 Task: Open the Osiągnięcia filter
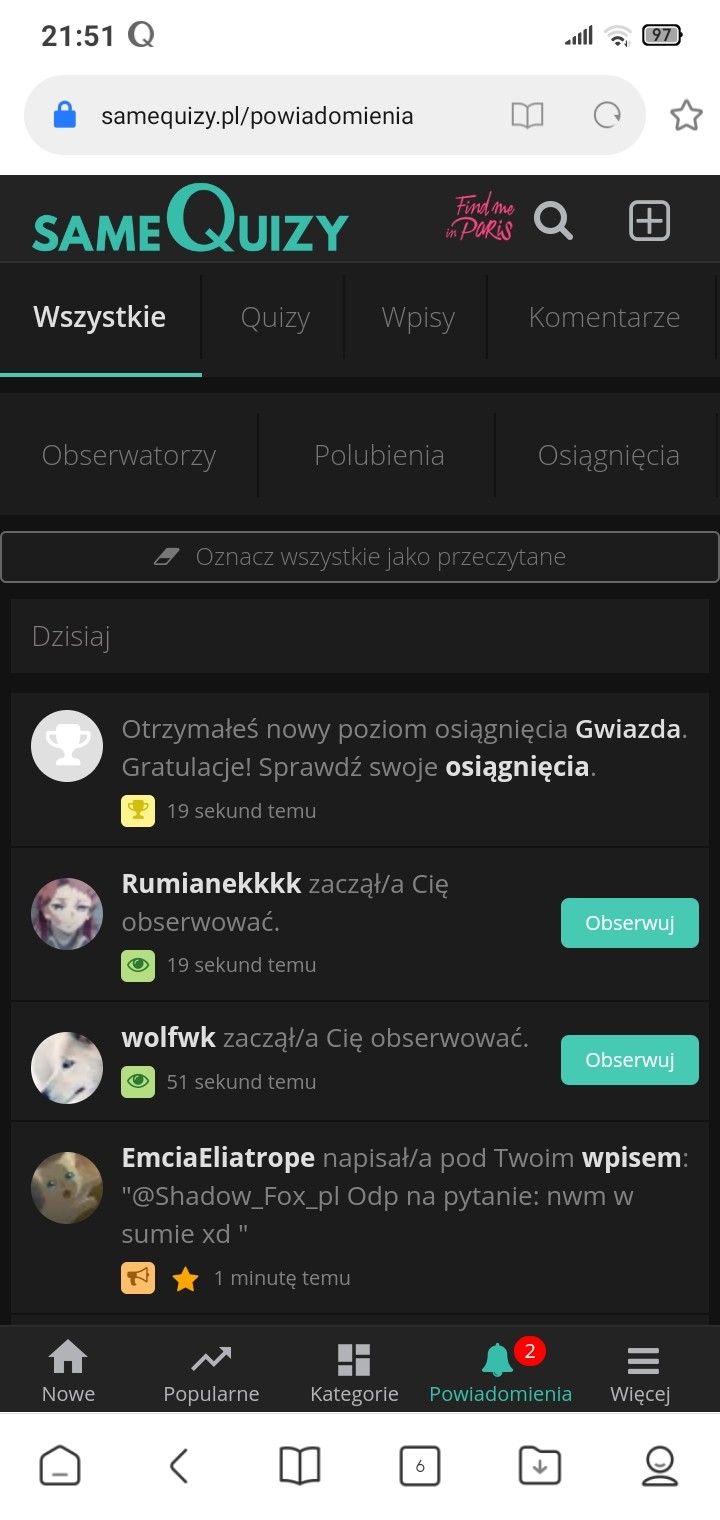[608, 456]
